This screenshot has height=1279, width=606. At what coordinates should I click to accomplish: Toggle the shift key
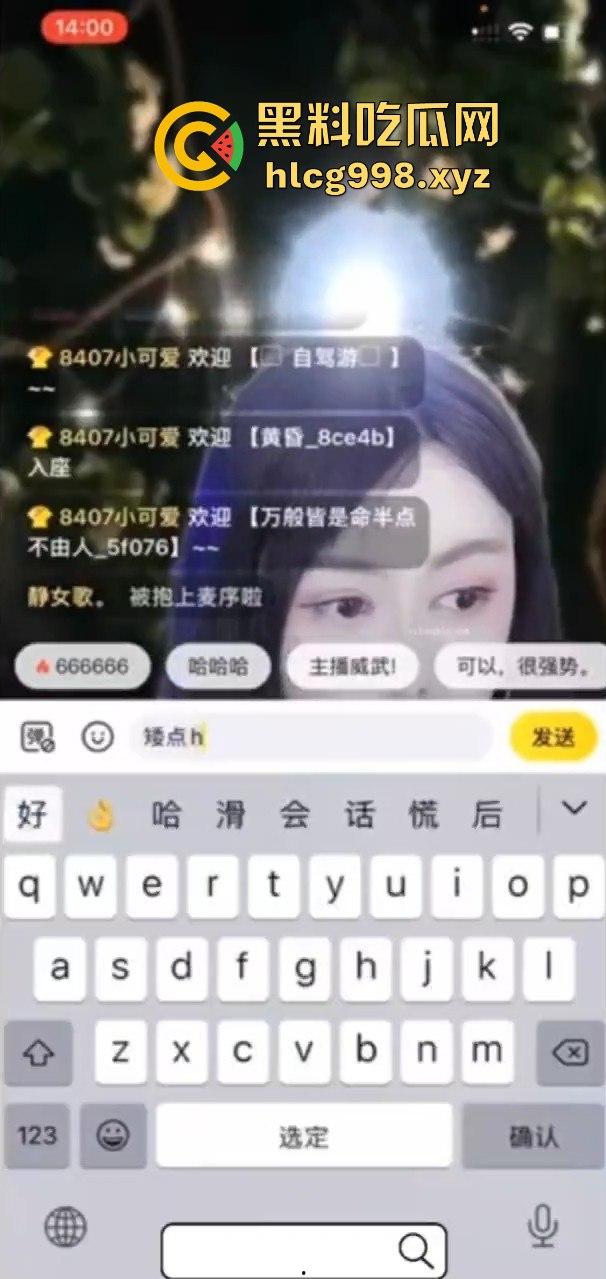(38, 1053)
